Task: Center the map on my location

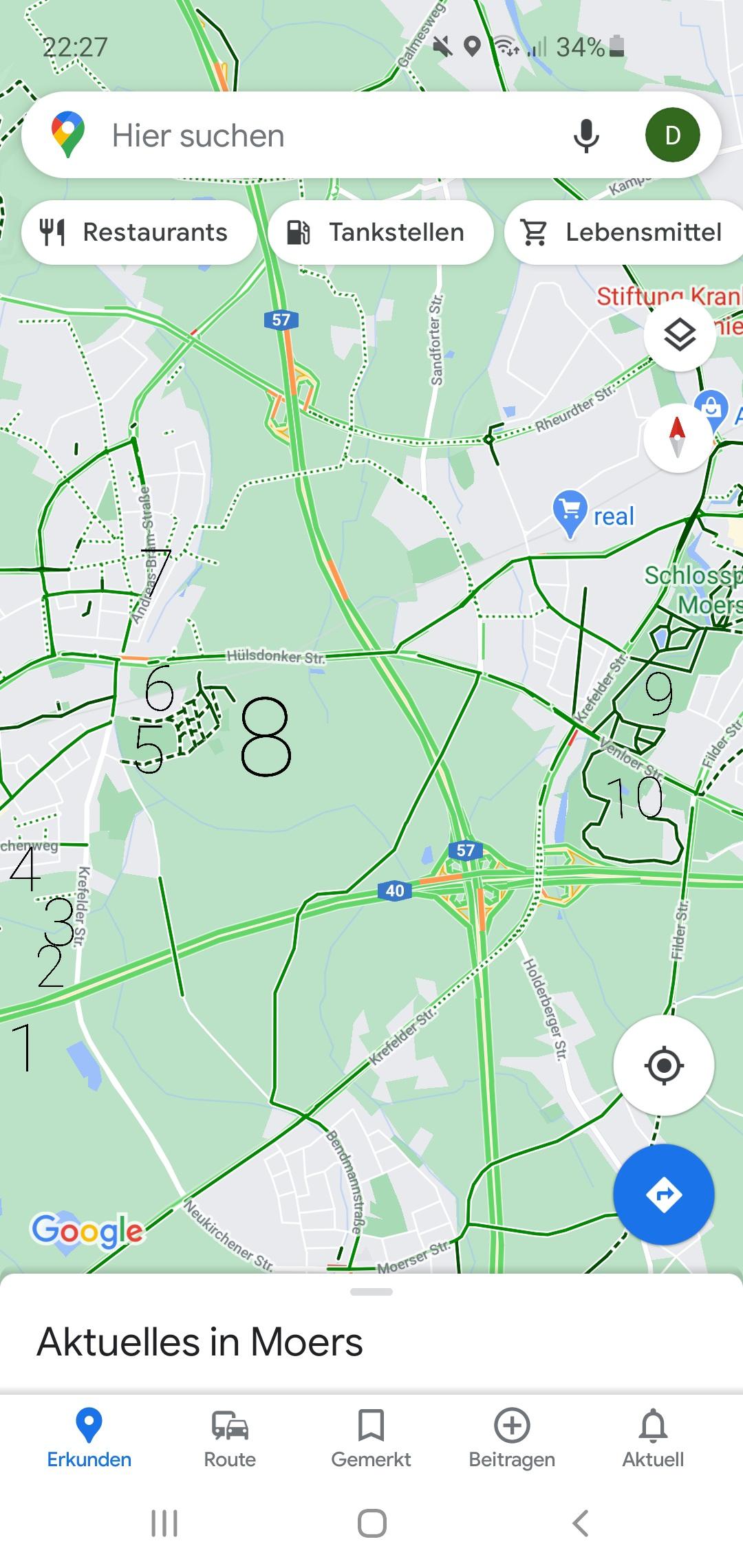Action: (x=664, y=1066)
